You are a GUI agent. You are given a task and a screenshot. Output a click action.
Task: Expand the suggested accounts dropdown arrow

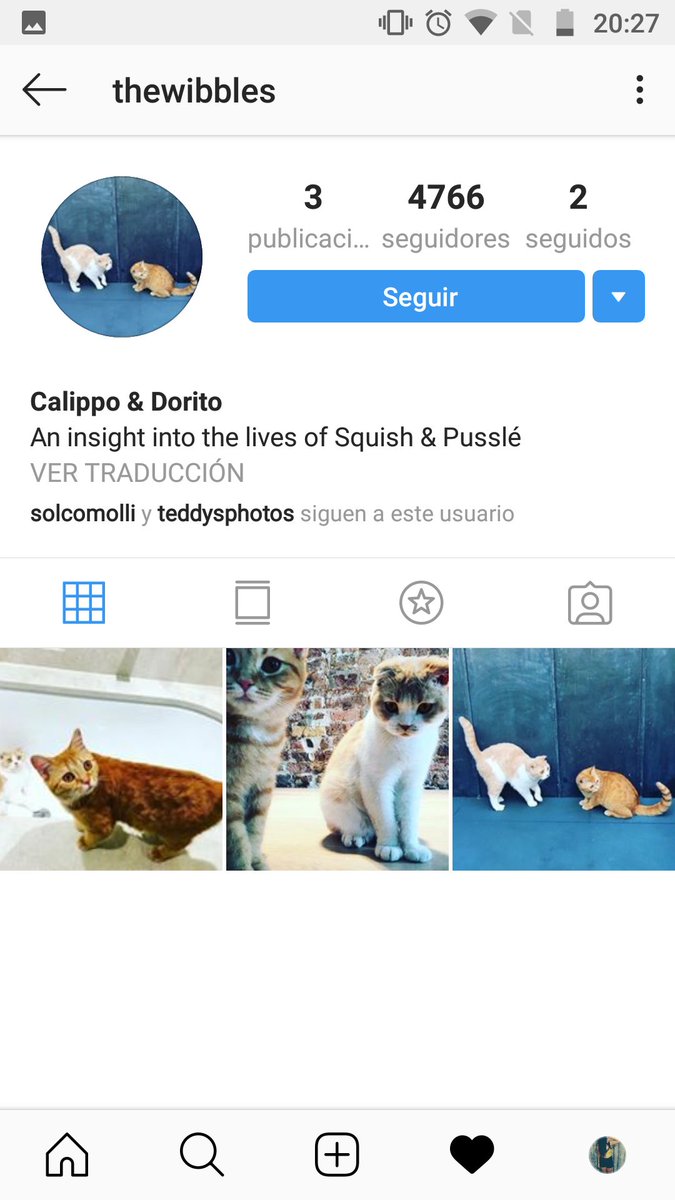pyautogui.click(x=618, y=297)
